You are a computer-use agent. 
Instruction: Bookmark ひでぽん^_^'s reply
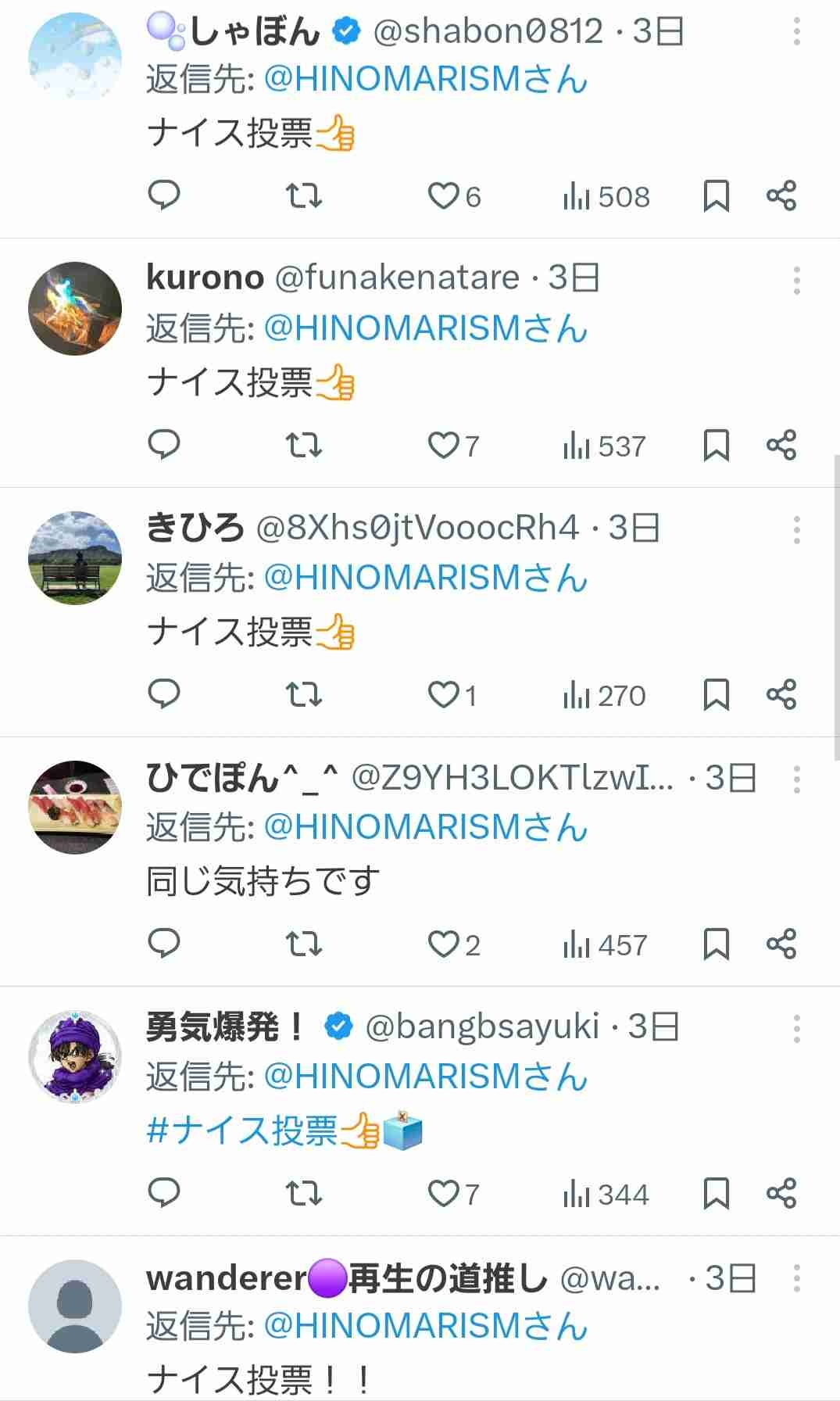tap(716, 944)
